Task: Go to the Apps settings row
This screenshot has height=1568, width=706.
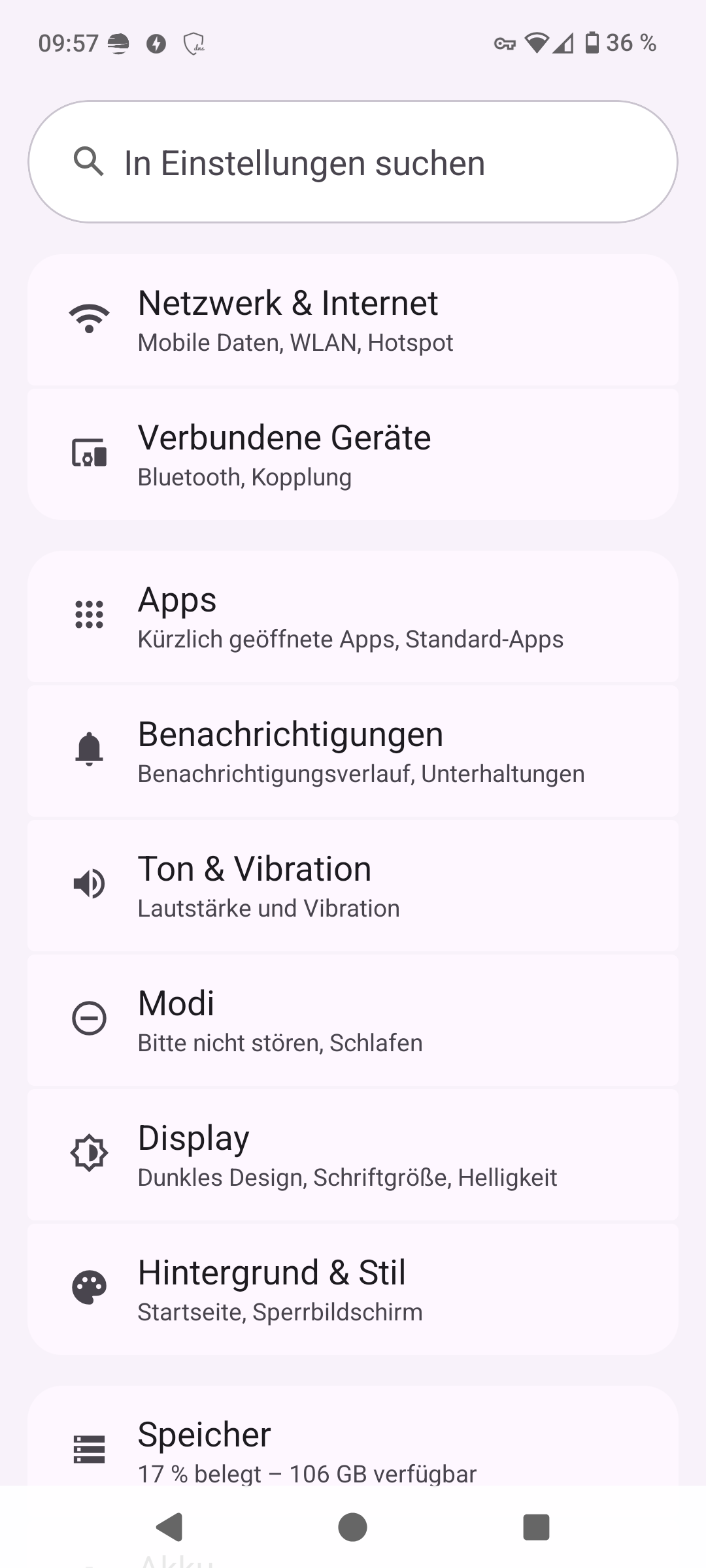Action: [353, 617]
